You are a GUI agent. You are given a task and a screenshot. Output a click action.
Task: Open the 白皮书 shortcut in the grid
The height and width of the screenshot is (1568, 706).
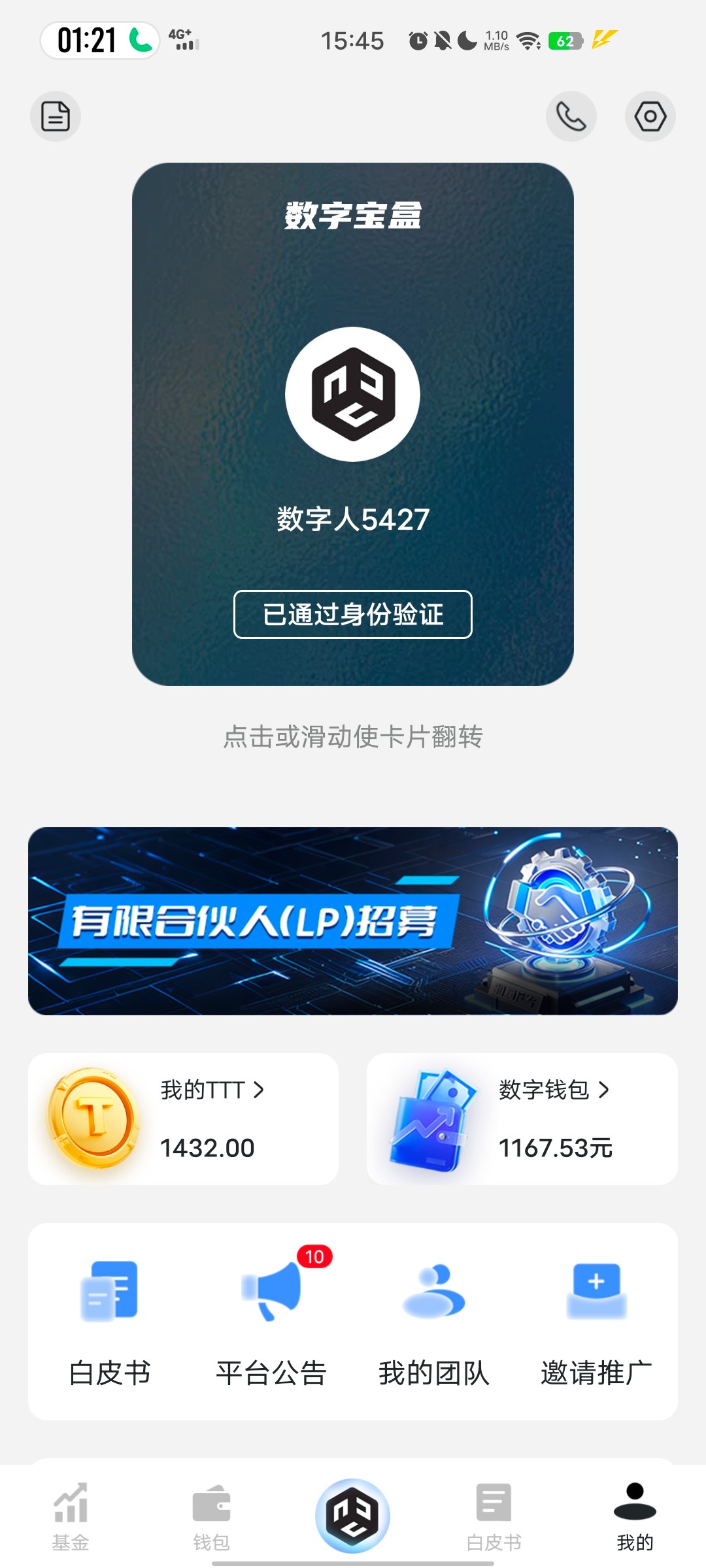(x=109, y=1320)
